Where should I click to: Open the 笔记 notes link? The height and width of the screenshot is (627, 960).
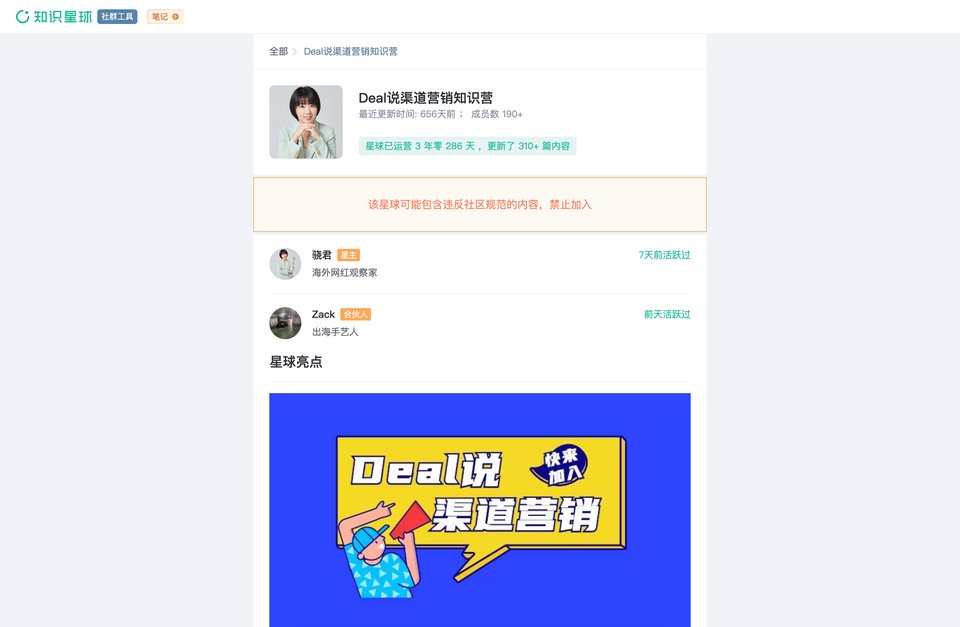click(x=164, y=16)
